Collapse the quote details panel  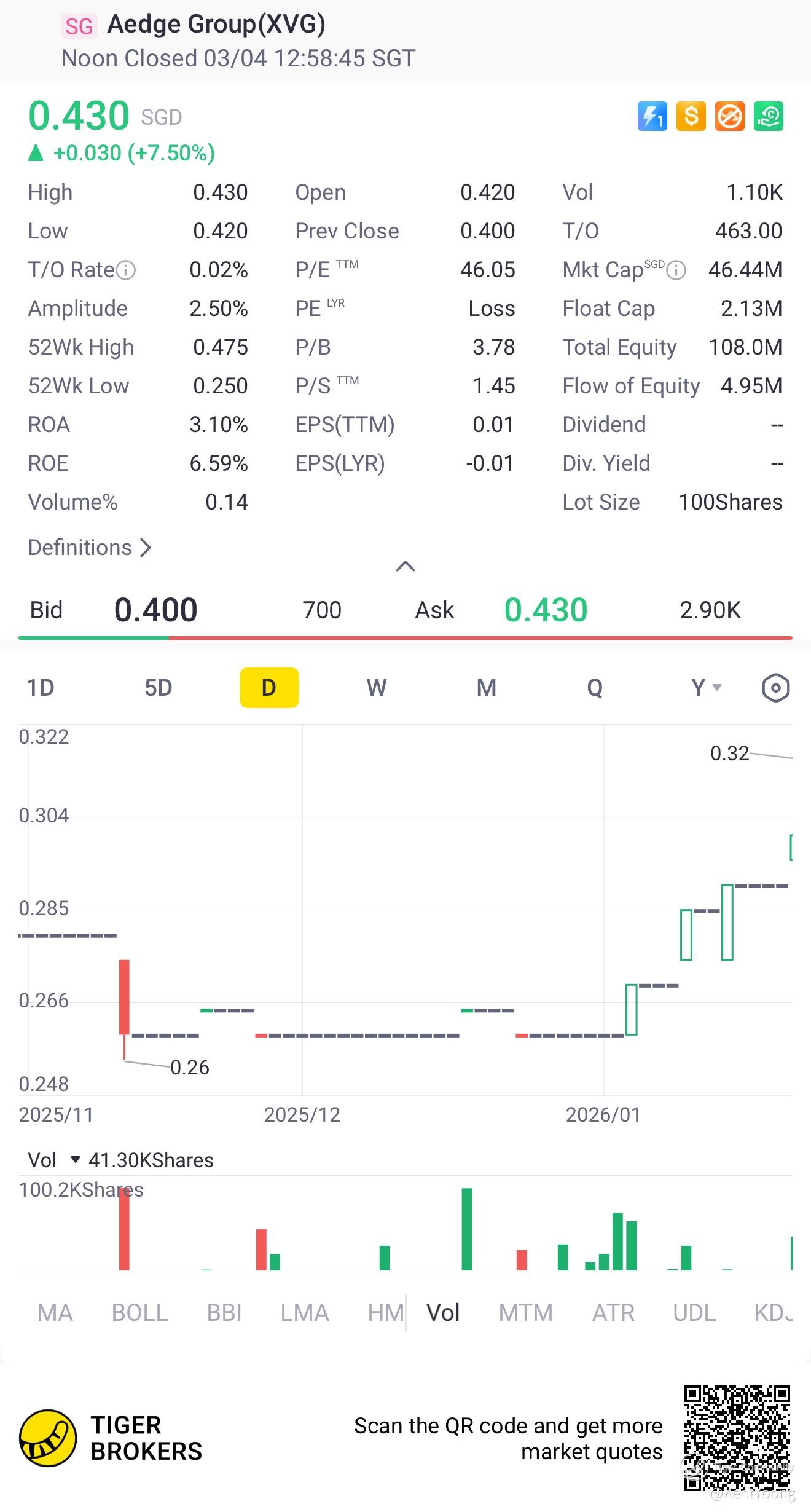pyautogui.click(x=405, y=566)
